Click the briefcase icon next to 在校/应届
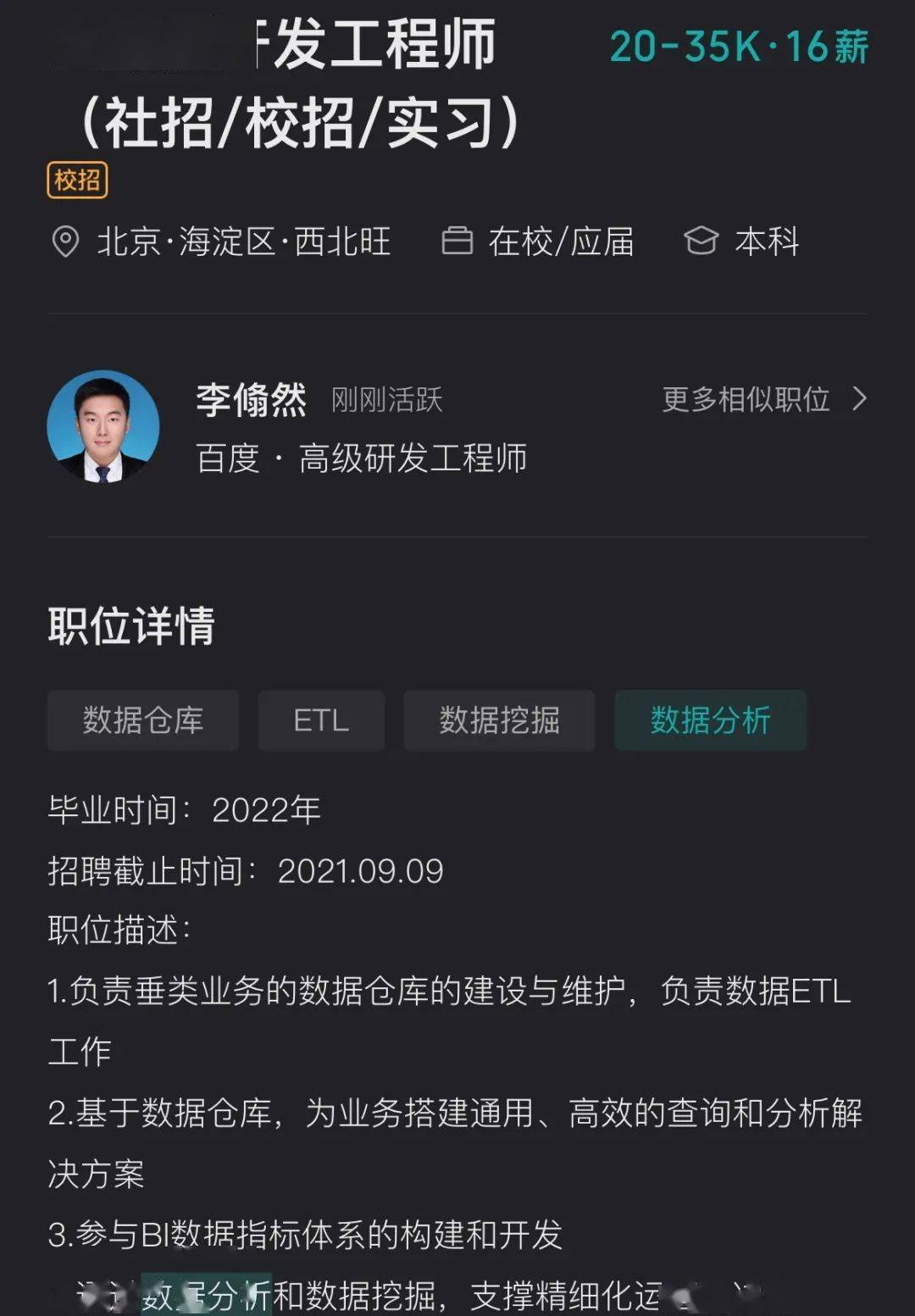Image resolution: width=915 pixels, height=1316 pixels. pyautogui.click(x=457, y=242)
